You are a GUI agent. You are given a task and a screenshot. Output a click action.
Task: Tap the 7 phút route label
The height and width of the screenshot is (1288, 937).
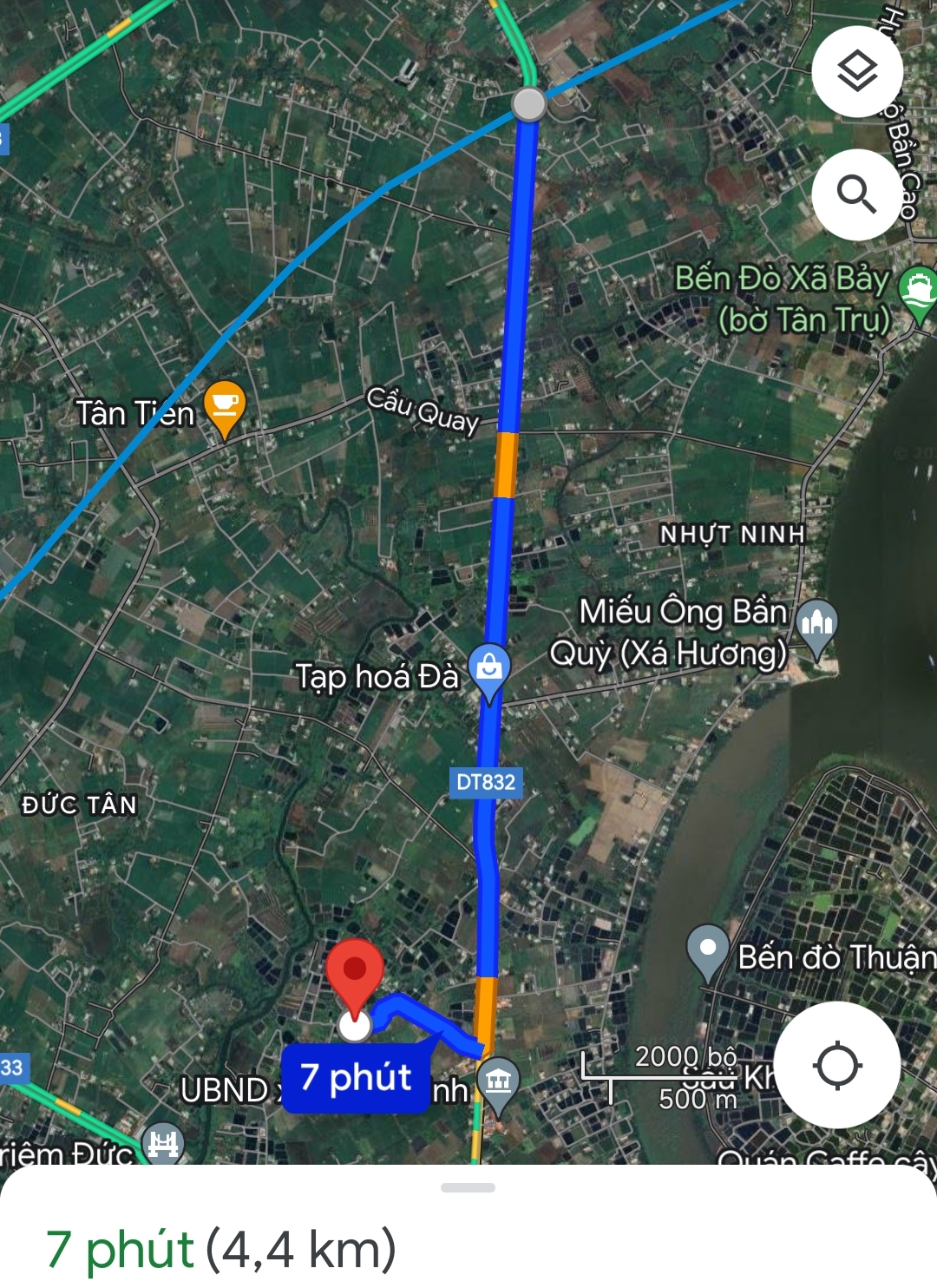[x=356, y=1078]
